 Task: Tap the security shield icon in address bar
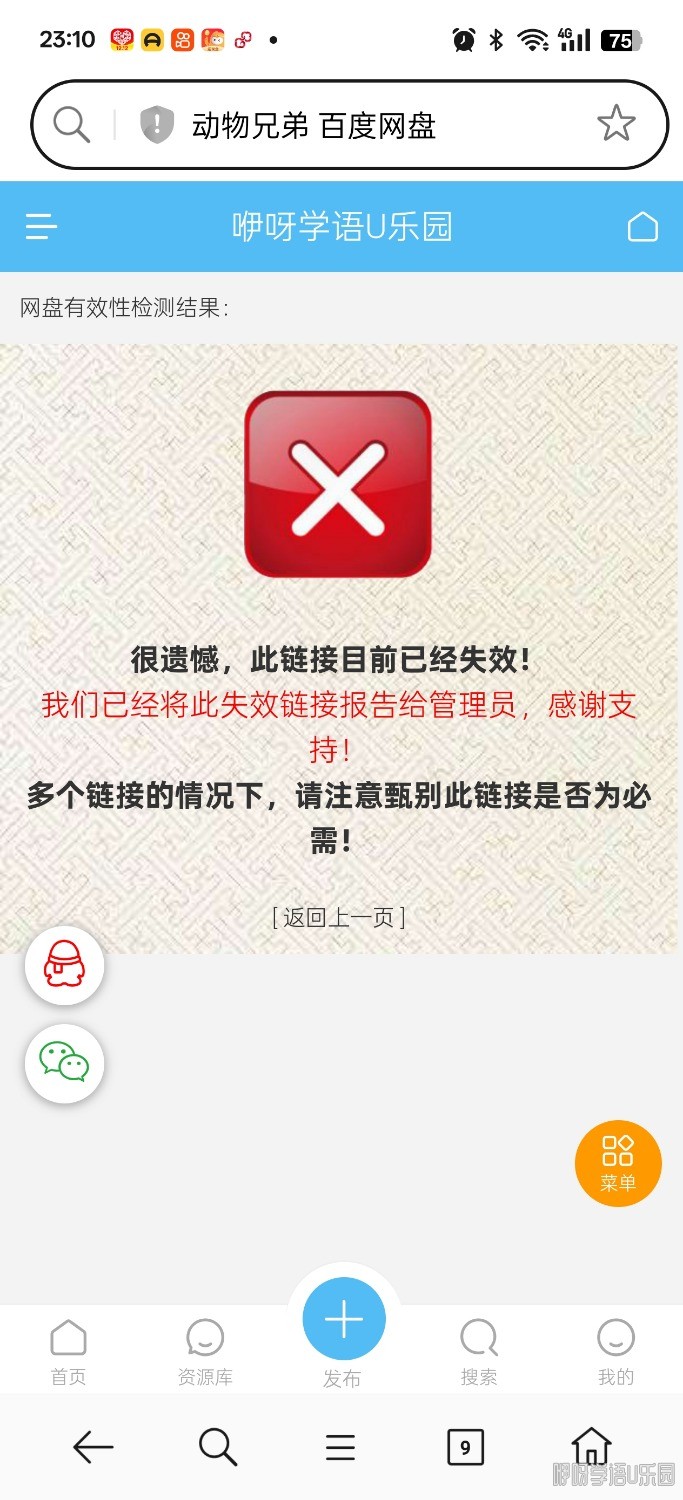[x=157, y=125]
